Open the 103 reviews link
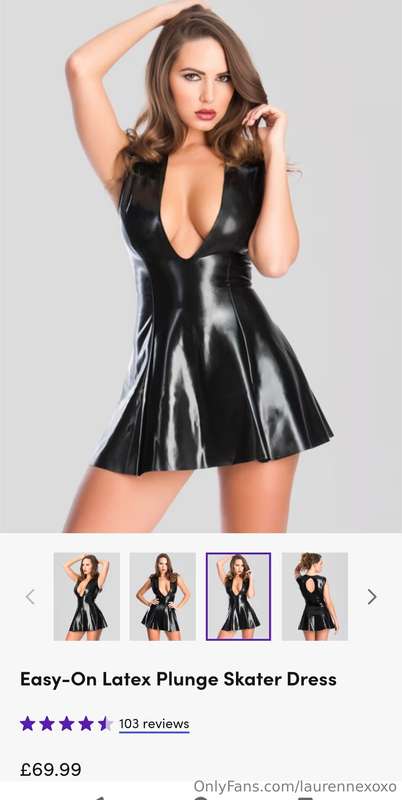The width and height of the screenshot is (402, 800). click(154, 723)
